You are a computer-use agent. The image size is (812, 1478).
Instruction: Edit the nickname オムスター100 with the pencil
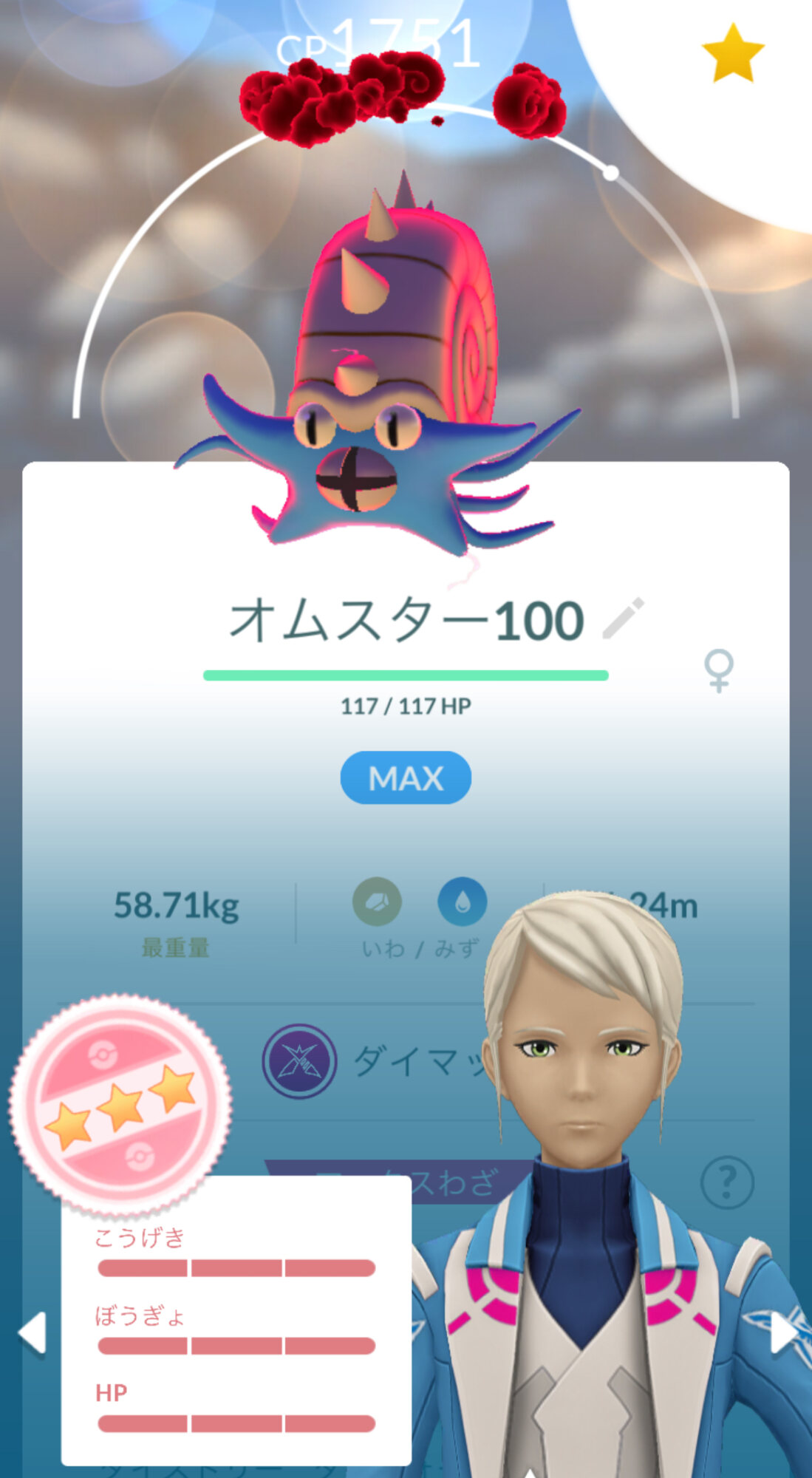pyautogui.click(x=623, y=619)
